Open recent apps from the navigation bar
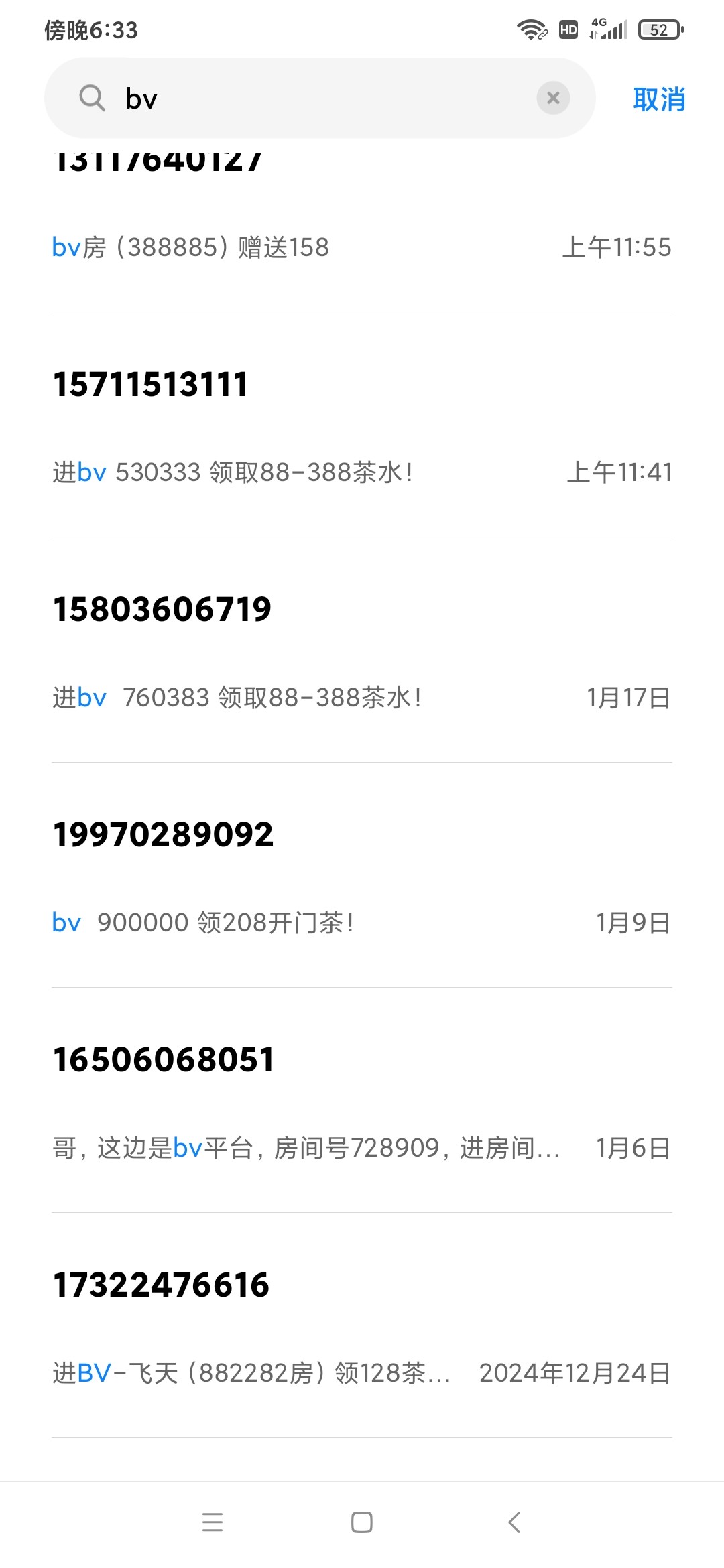Viewport: 724px width, 1568px height. [x=213, y=1522]
